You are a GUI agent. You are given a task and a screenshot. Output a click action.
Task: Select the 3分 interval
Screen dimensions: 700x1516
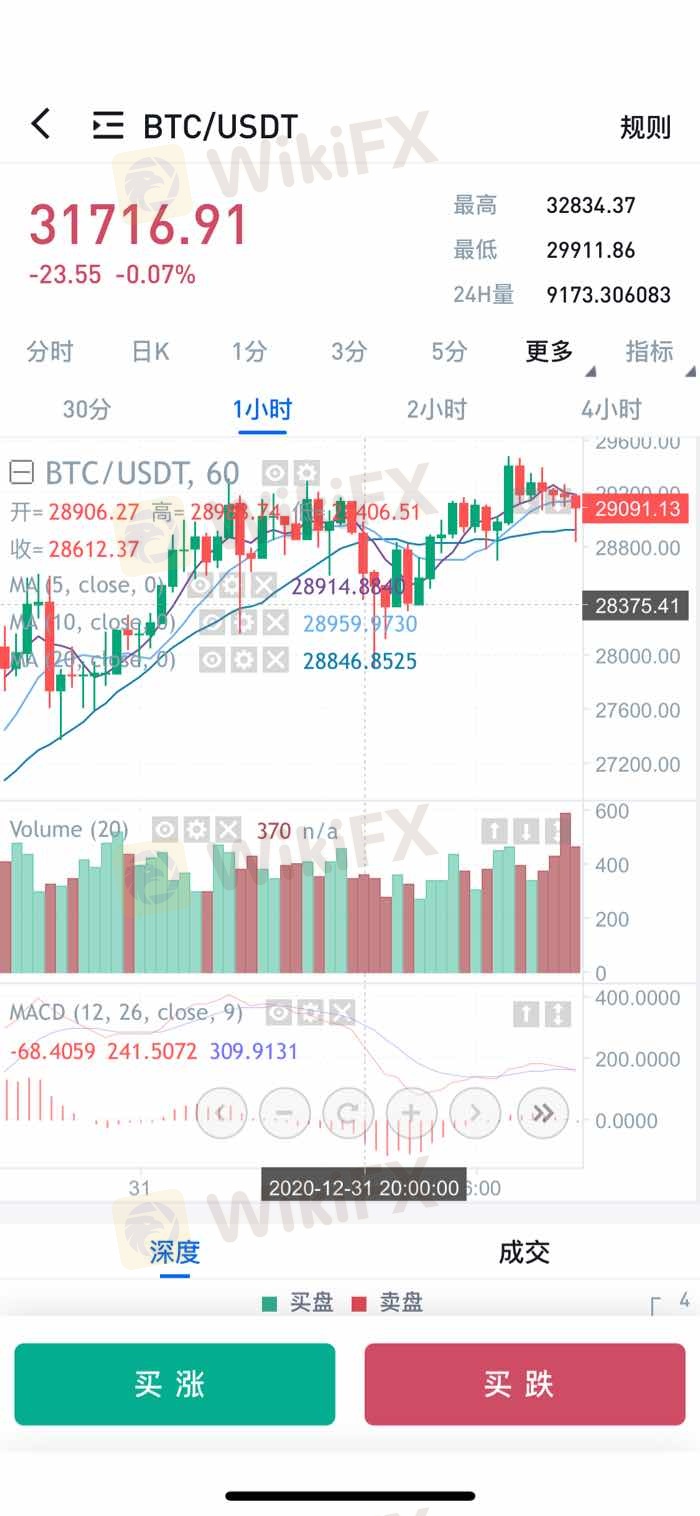coord(349,352)
